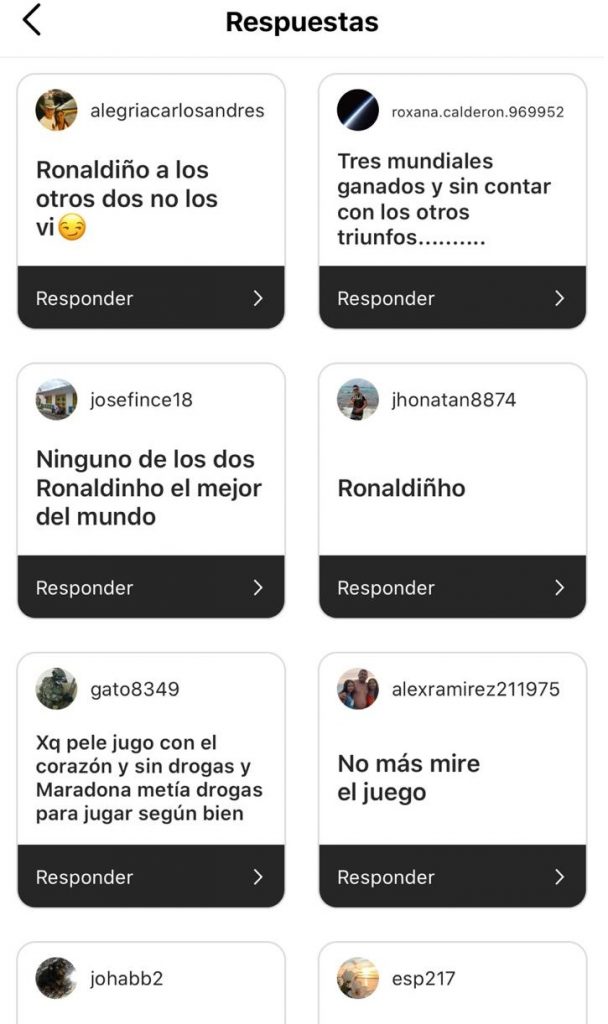Reply to alegriacarlosandres's response
This screenshot has width=608, height=1024.
tap(151, 298)
